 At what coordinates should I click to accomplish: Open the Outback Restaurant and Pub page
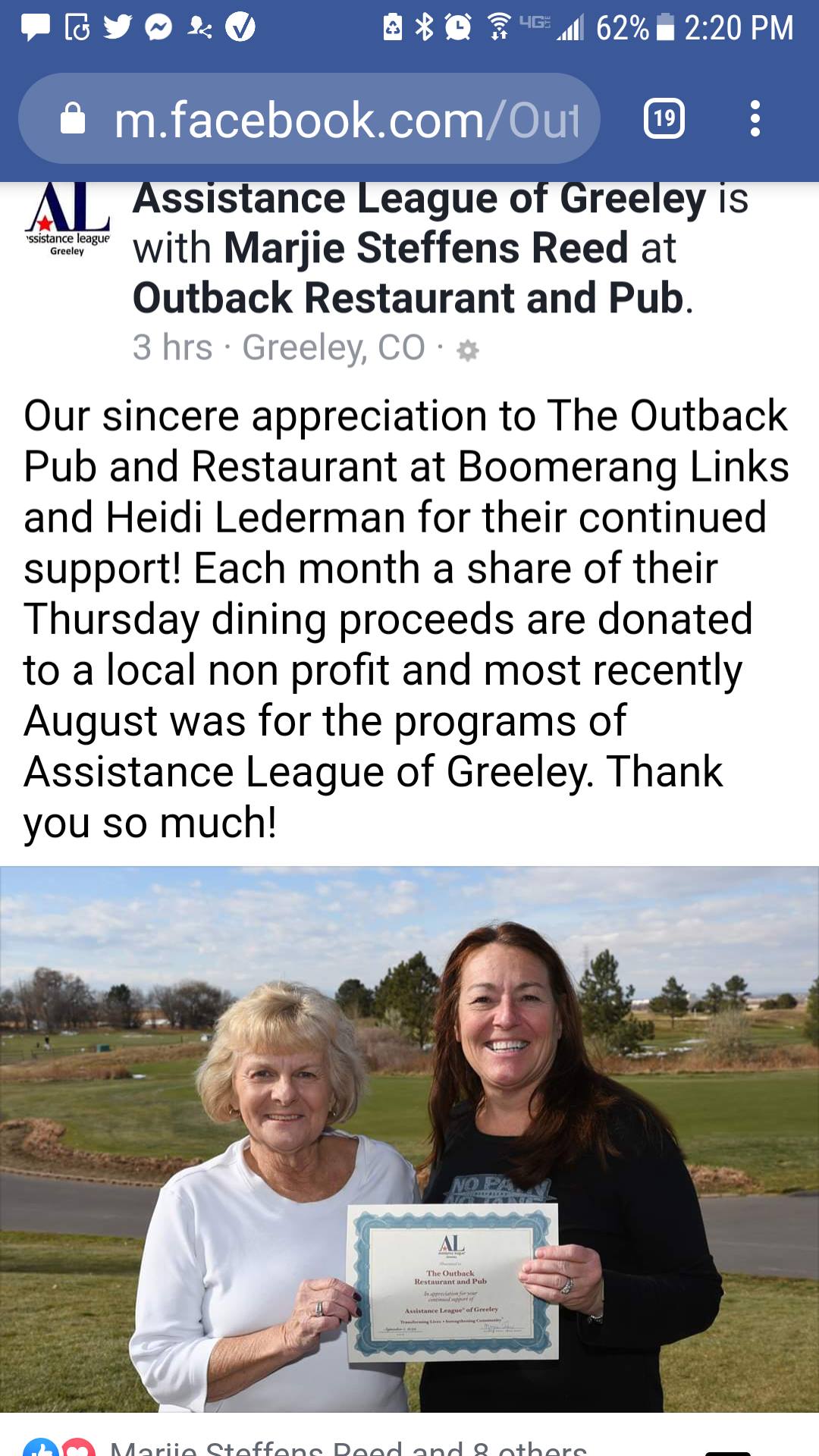tap(408, 298)
